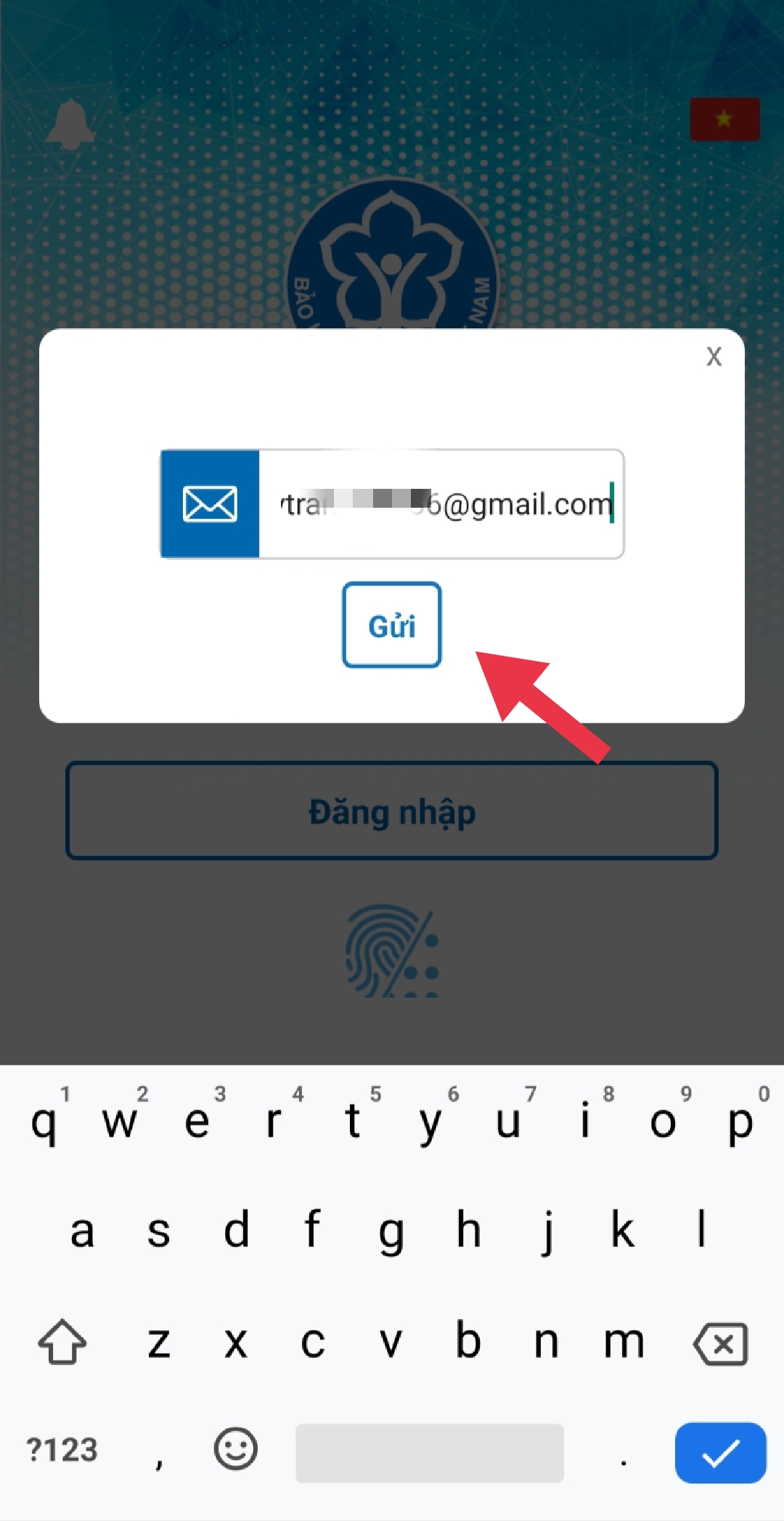Confirm with the keyboard checkmark key

pos(720,1453)
